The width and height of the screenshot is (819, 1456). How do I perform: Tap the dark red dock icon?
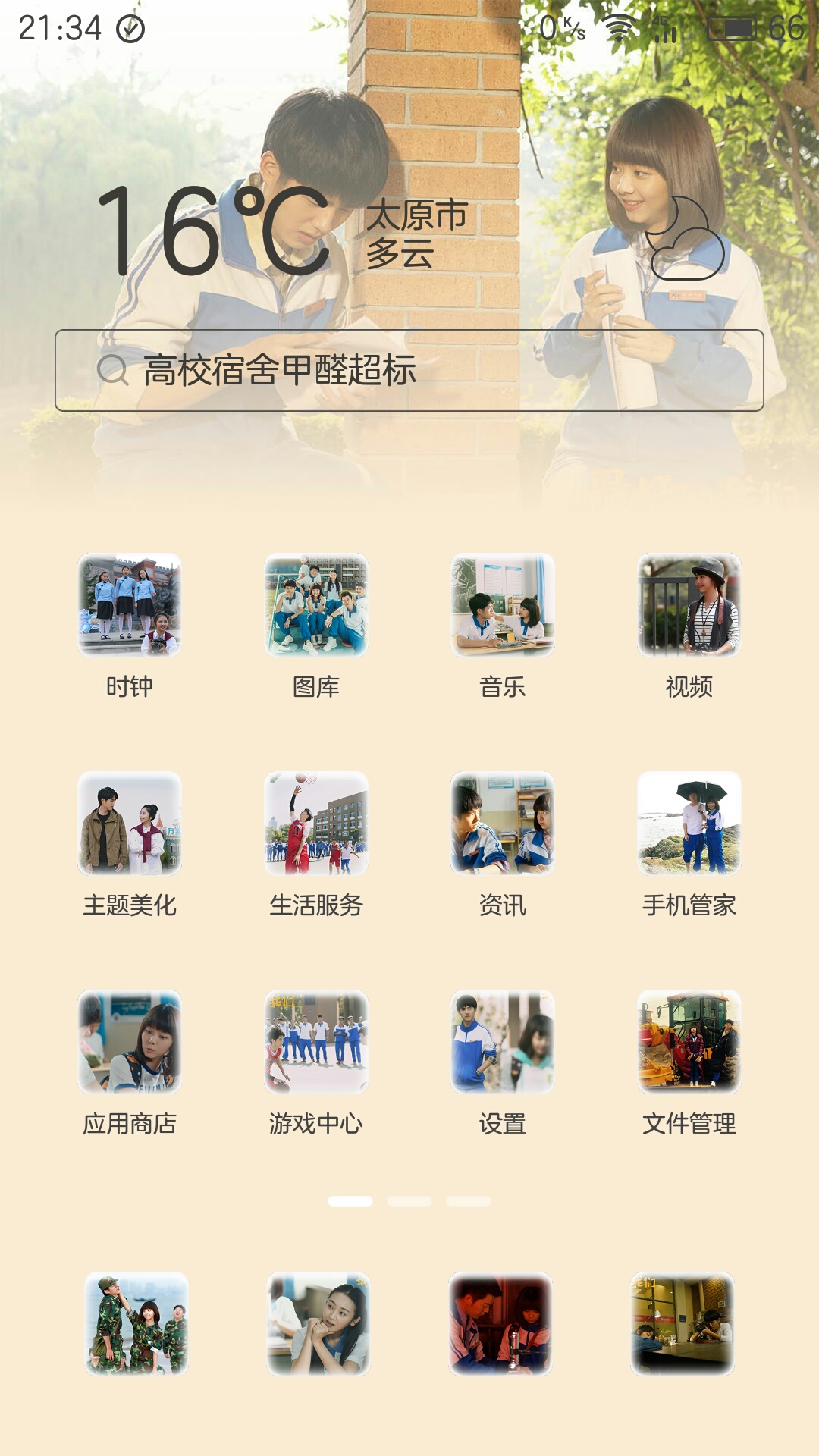[x=500, y=1323]
